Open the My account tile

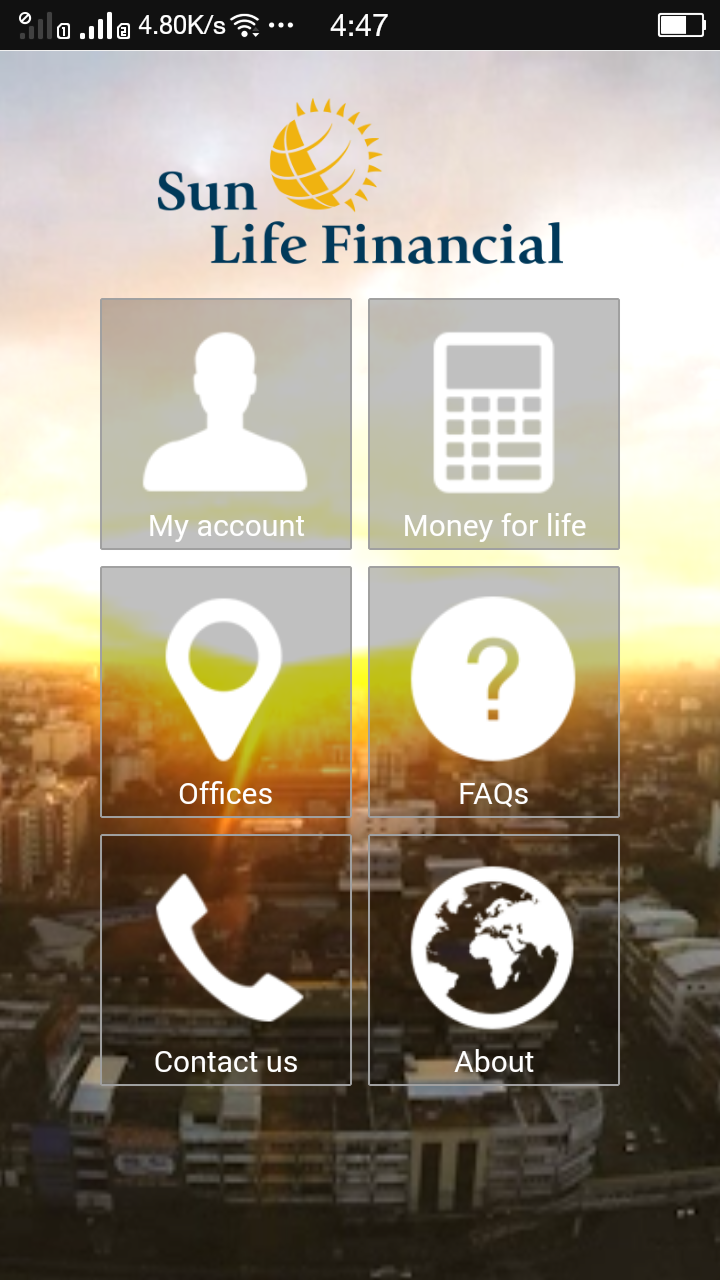[226, 424]
